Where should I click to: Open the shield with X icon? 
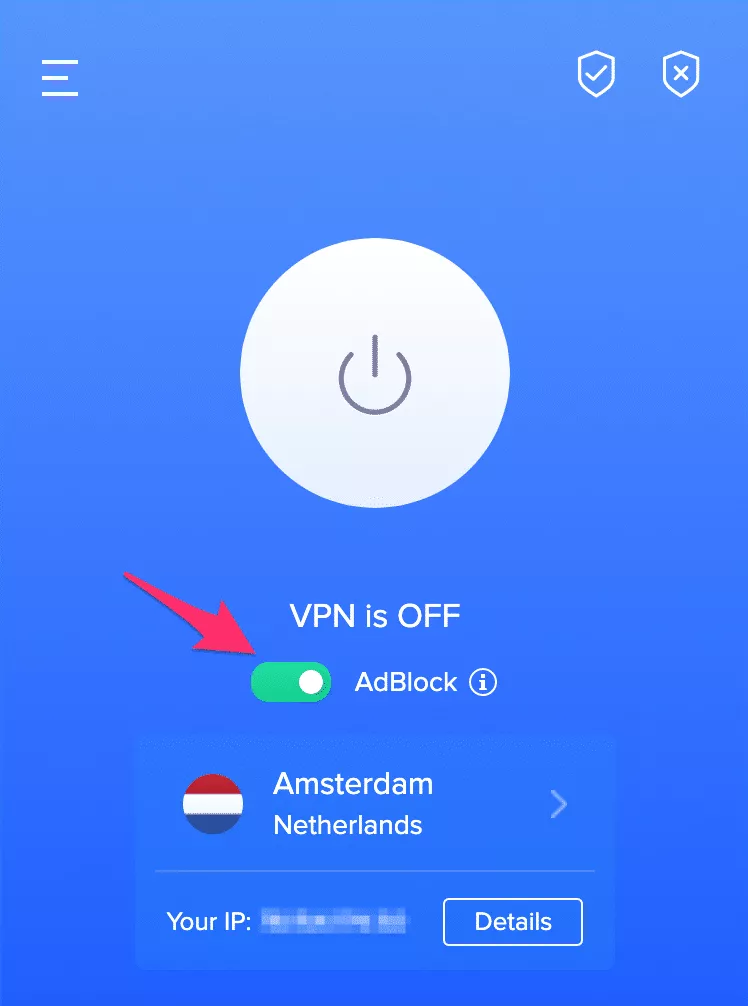[x=681, y=75]
